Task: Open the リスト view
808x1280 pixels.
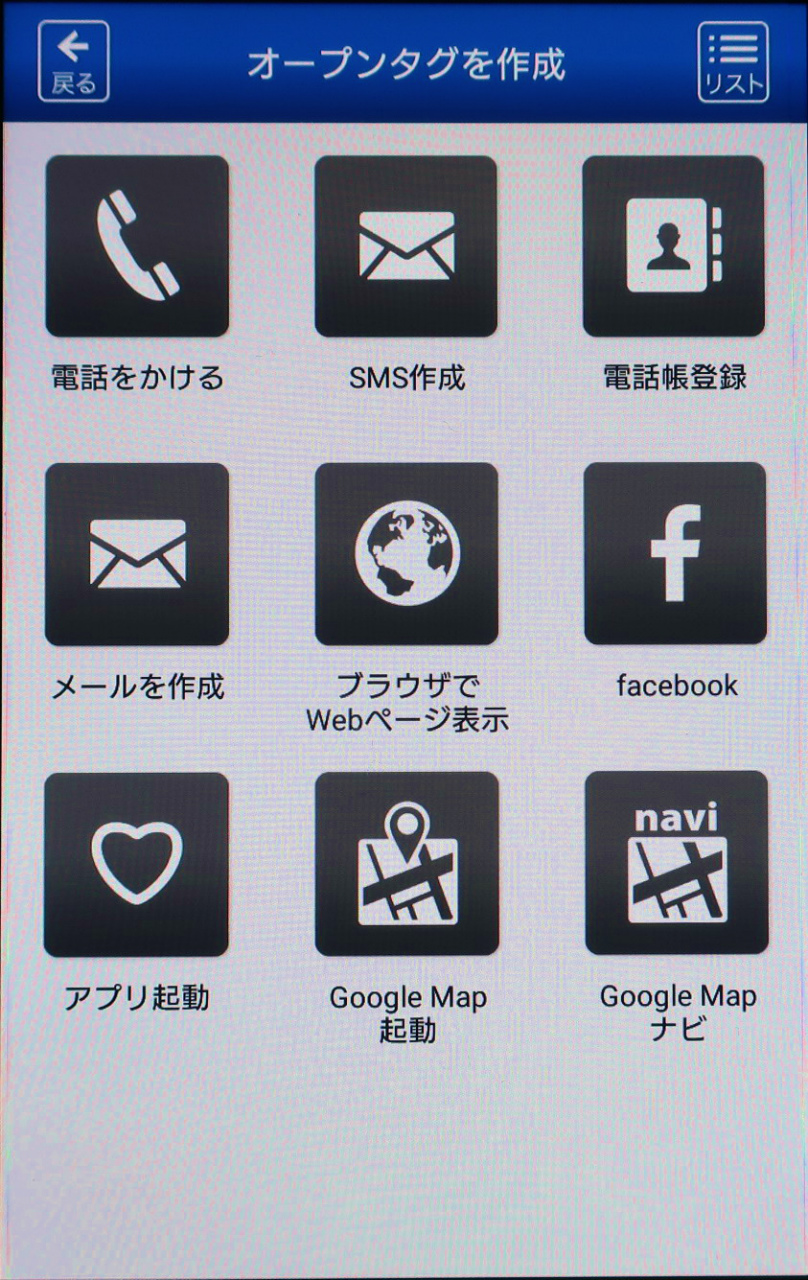Action: (x=733, y=62)
